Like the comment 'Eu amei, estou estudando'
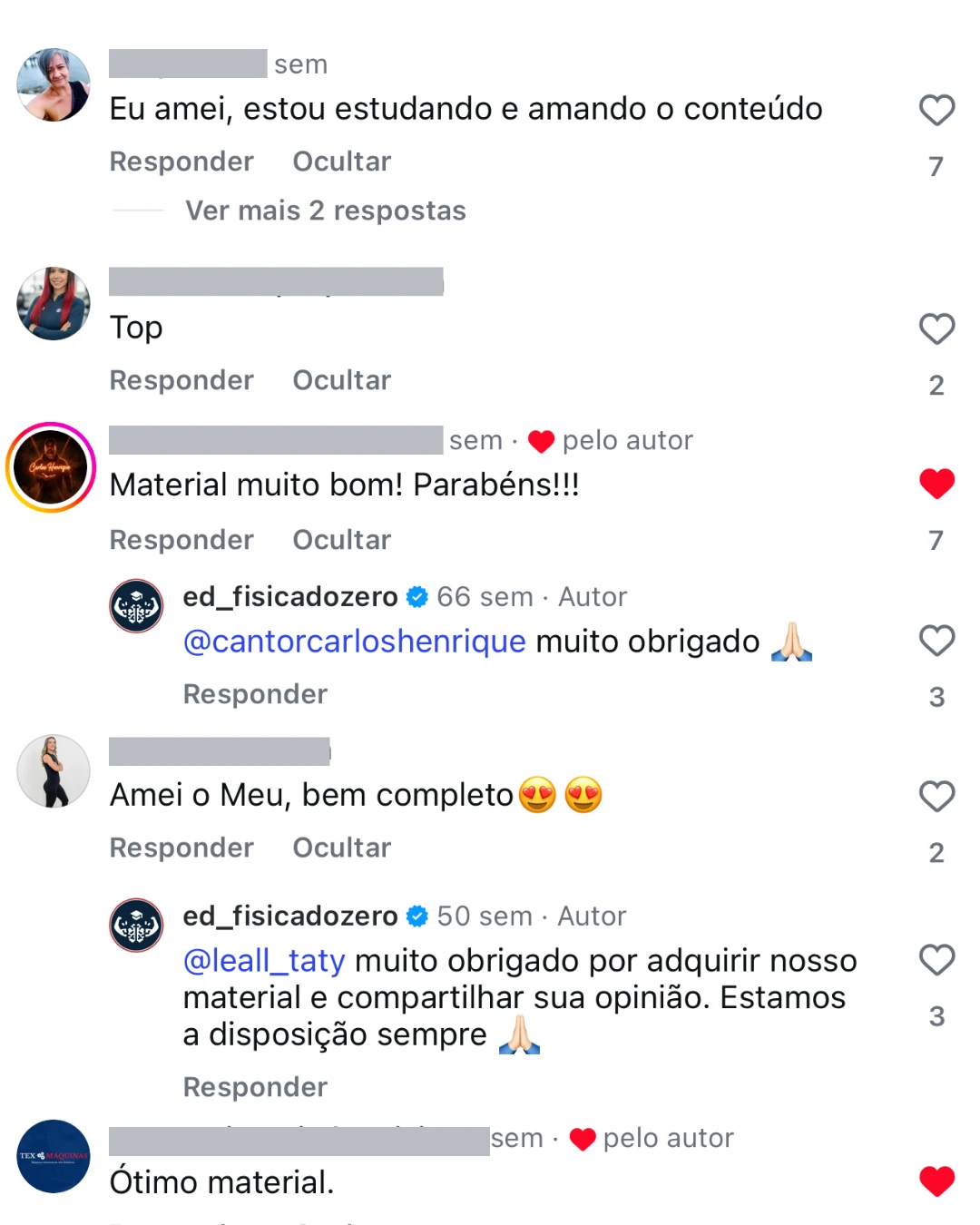 pyautogui.click(x=936, y=111)
